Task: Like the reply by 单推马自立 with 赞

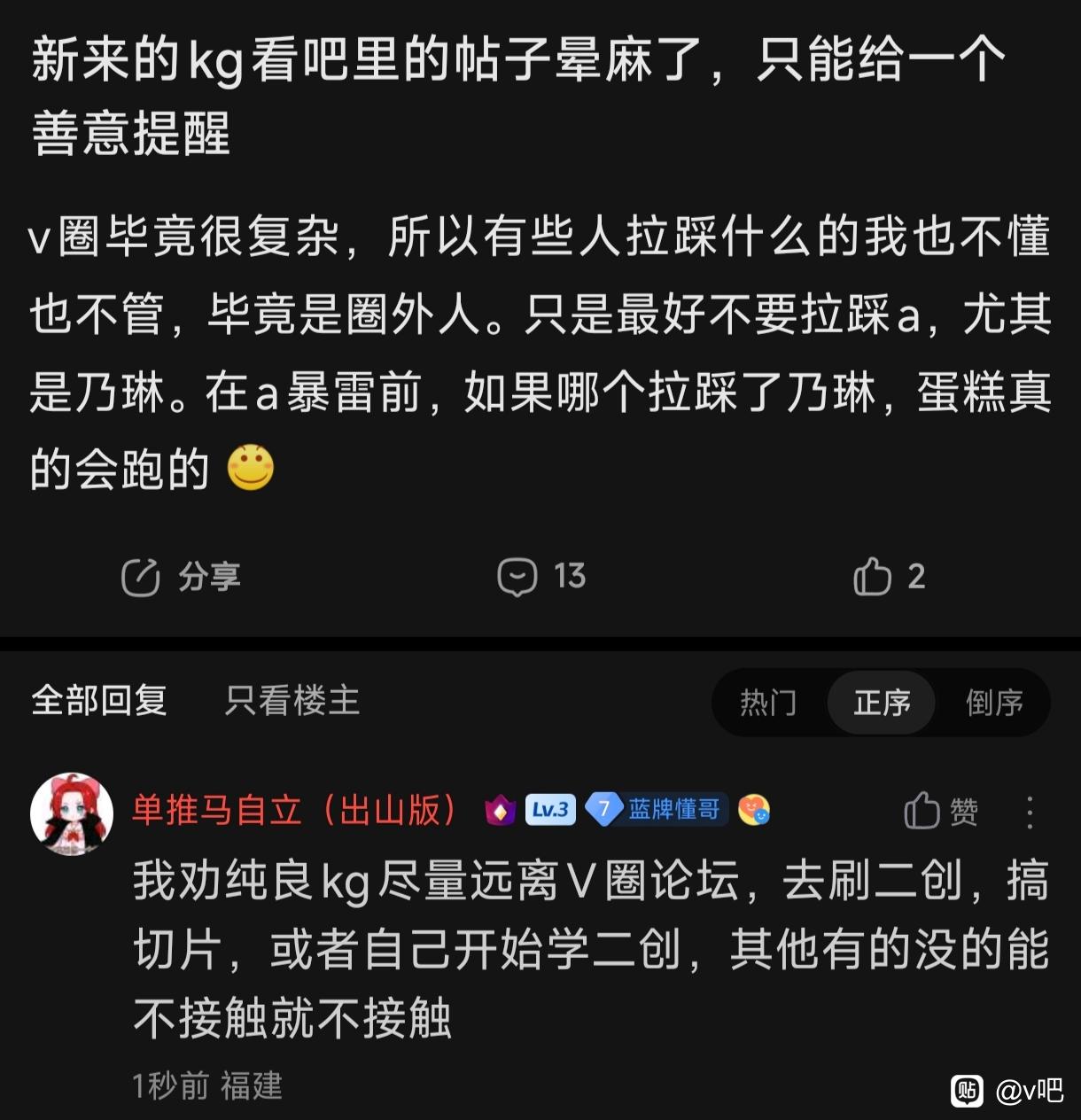Action: [941, 811]
